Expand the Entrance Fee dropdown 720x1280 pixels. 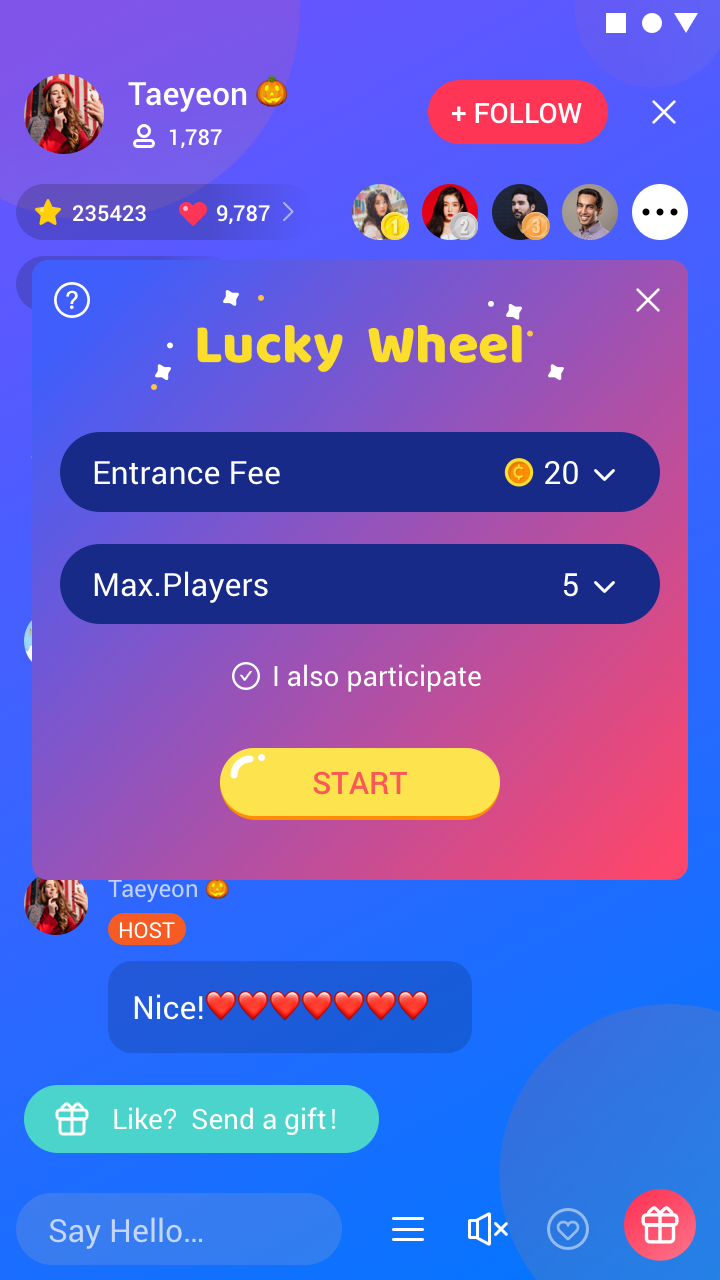(603, 473)
